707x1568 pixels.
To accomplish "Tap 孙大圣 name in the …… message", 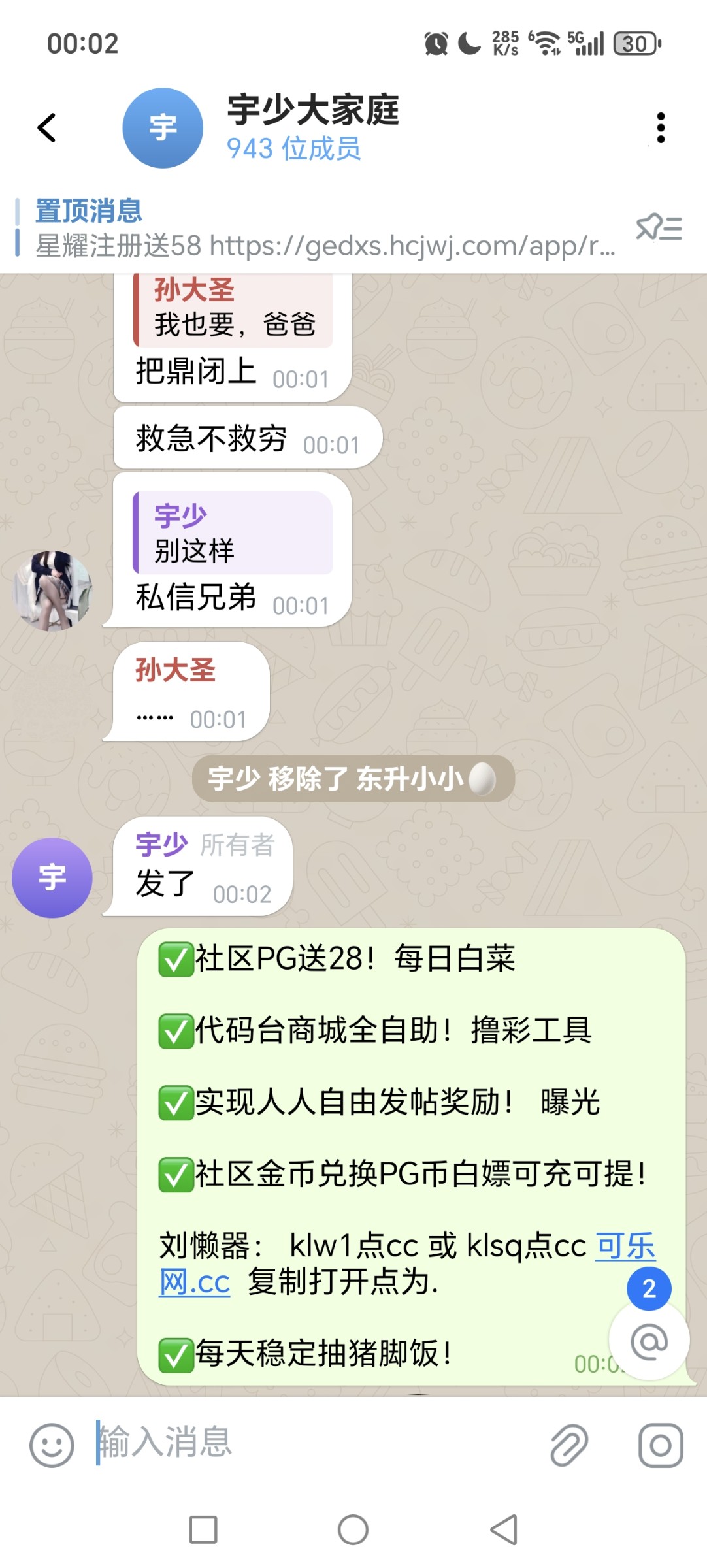I will 175,670.
